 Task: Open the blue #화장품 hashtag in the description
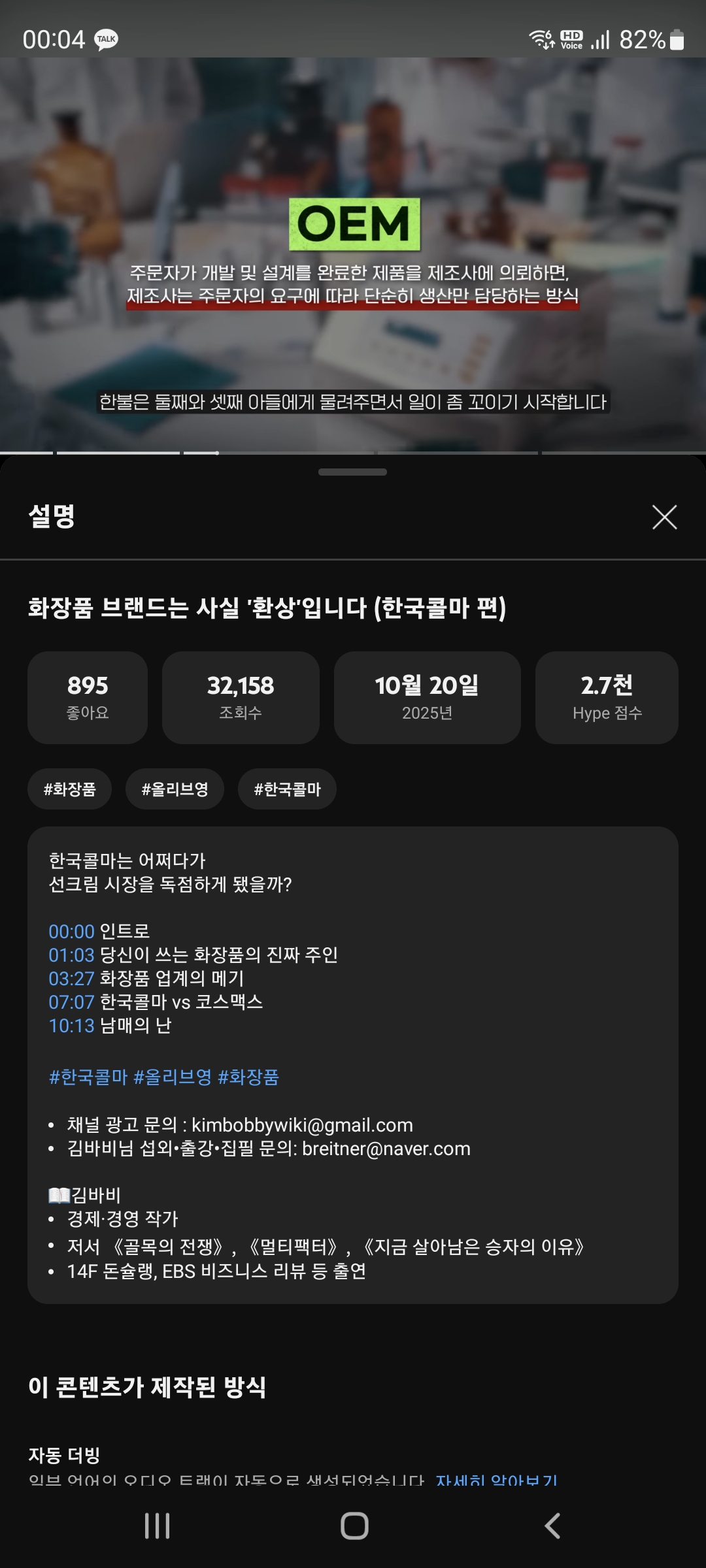pos(248,1077)
